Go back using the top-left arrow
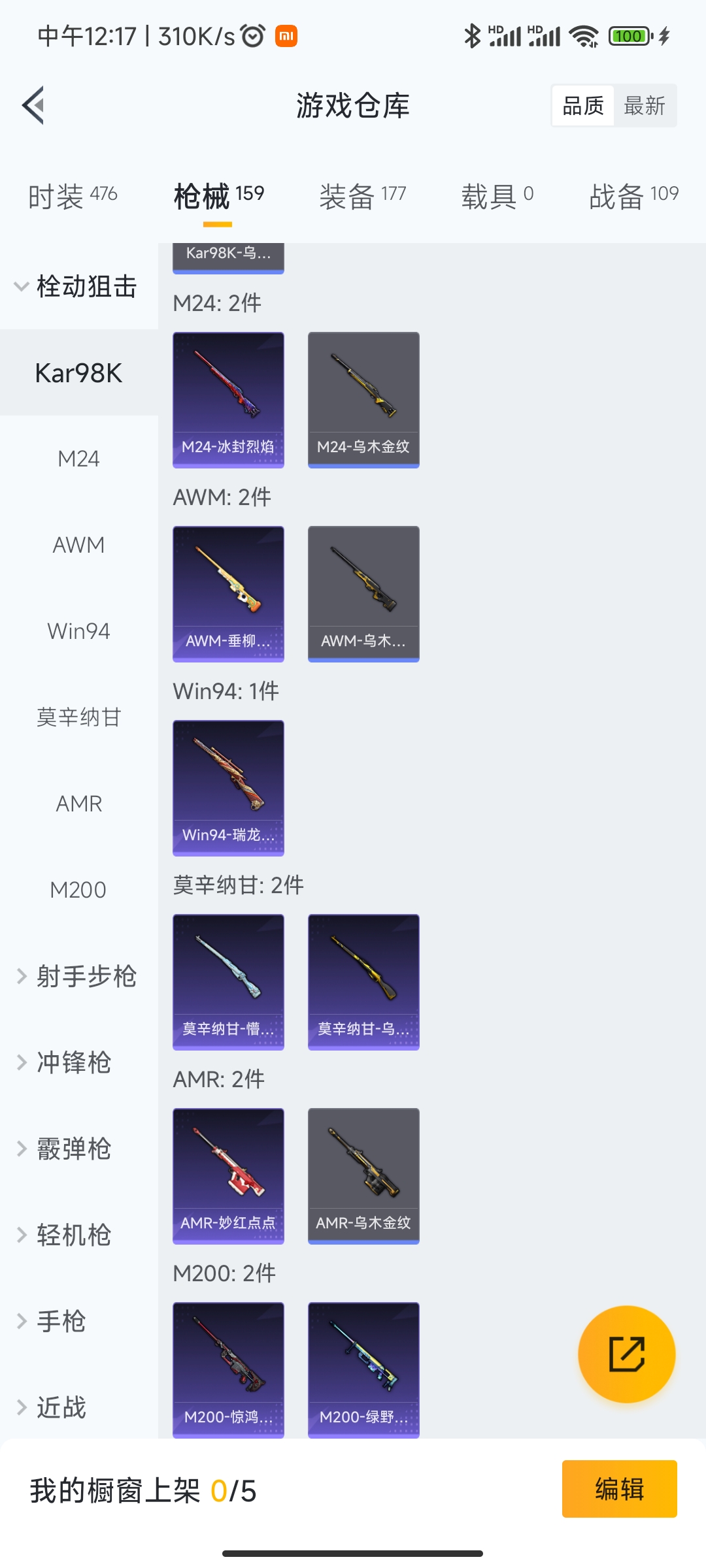706x1568 pixels. pos(34,105)
